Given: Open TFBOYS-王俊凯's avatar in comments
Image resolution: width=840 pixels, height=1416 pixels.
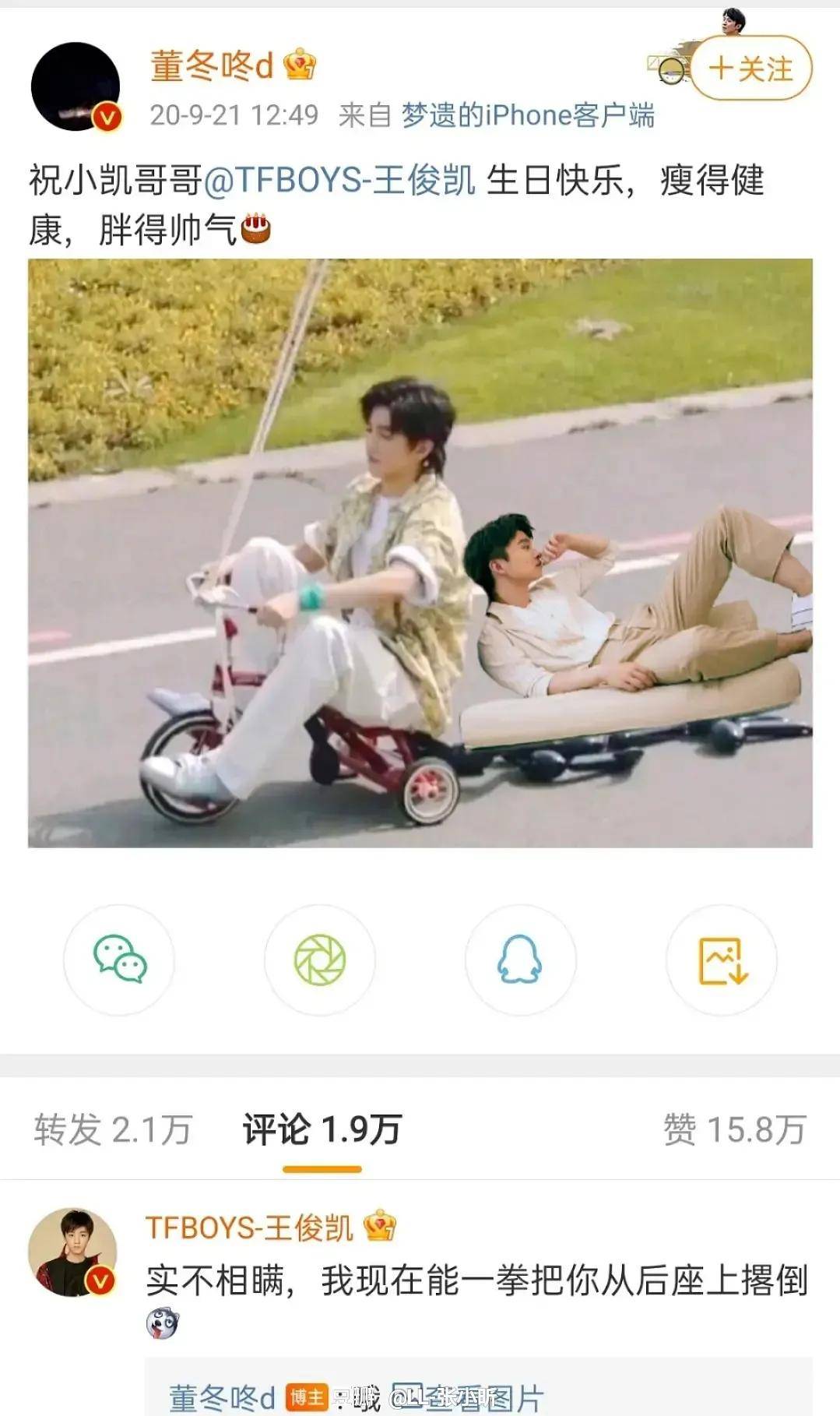Looking at the screenshot, I should pos(72,1252).
